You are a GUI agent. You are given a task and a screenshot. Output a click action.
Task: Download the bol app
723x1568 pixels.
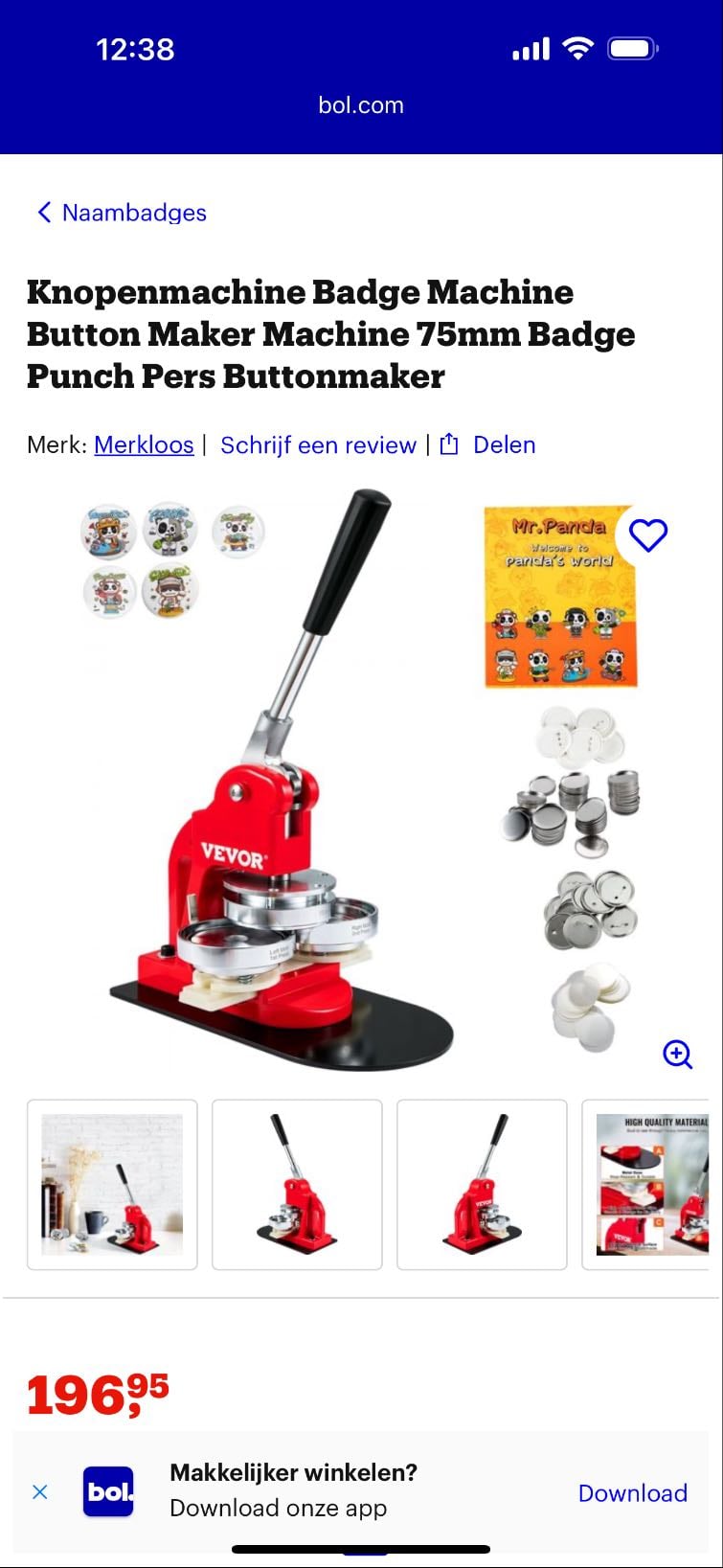[x=633, y=1492]
